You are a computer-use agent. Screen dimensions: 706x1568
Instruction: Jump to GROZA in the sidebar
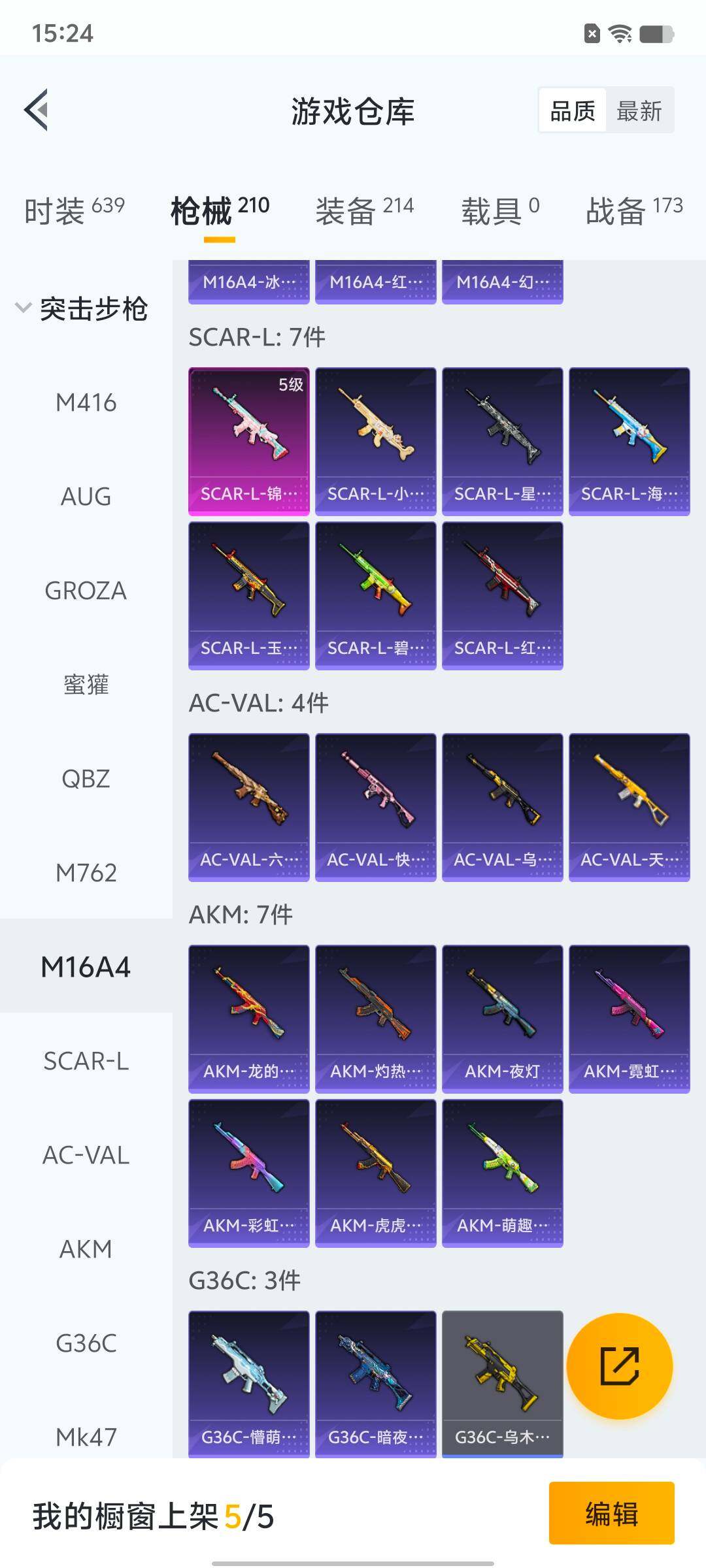click(x=86, y=591)
